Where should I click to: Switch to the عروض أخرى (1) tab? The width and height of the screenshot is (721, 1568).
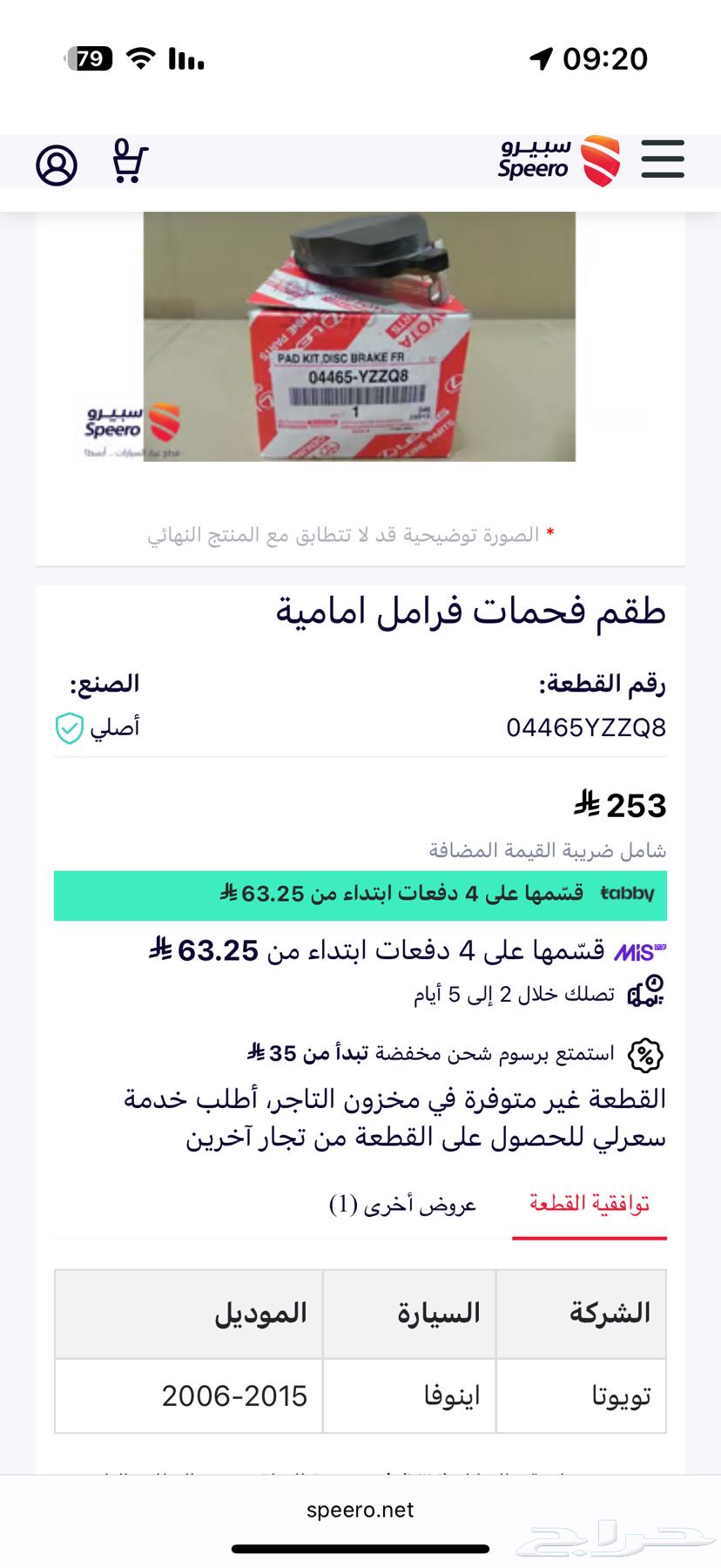(x=406, y=1203)
